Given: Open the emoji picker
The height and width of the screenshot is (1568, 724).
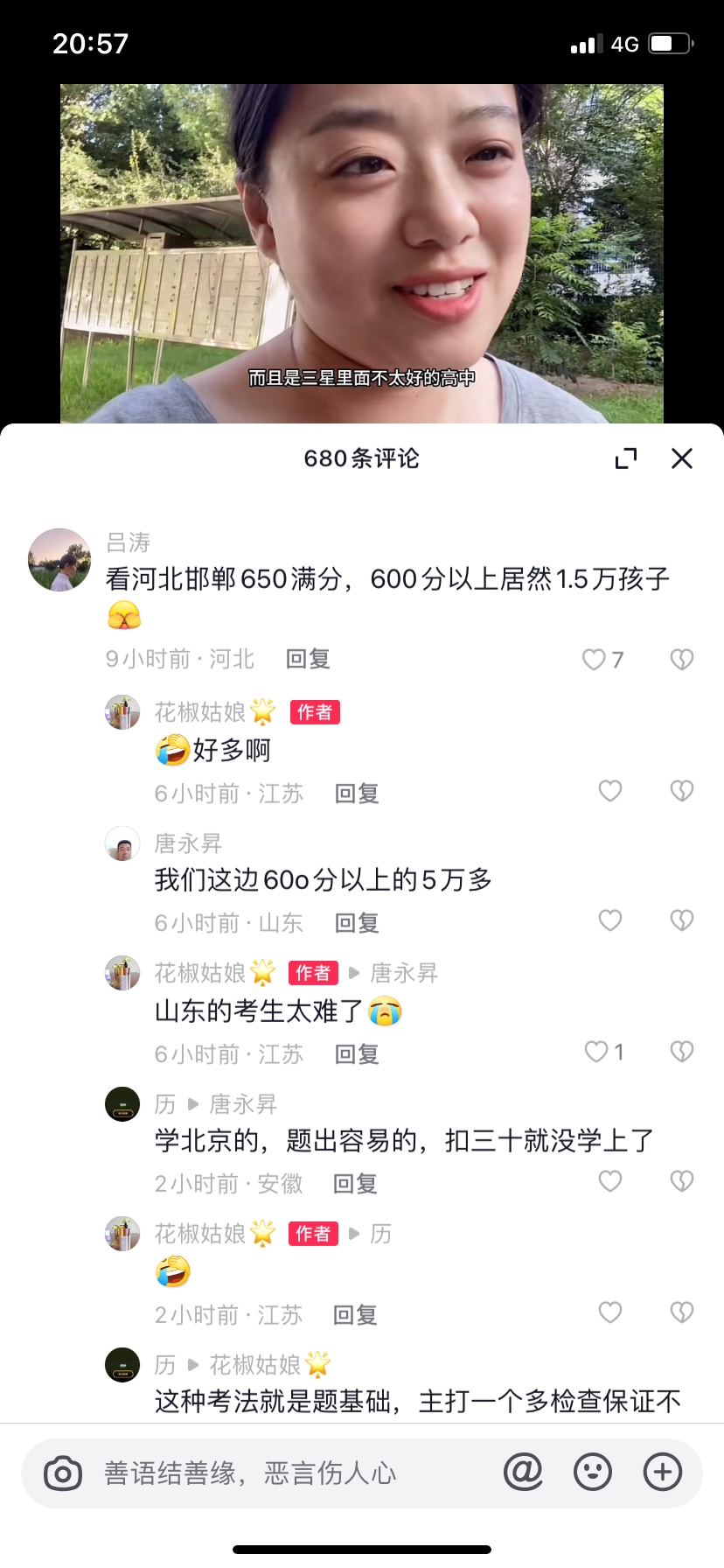Looking at the screenshot, I should pos(593,1473).
